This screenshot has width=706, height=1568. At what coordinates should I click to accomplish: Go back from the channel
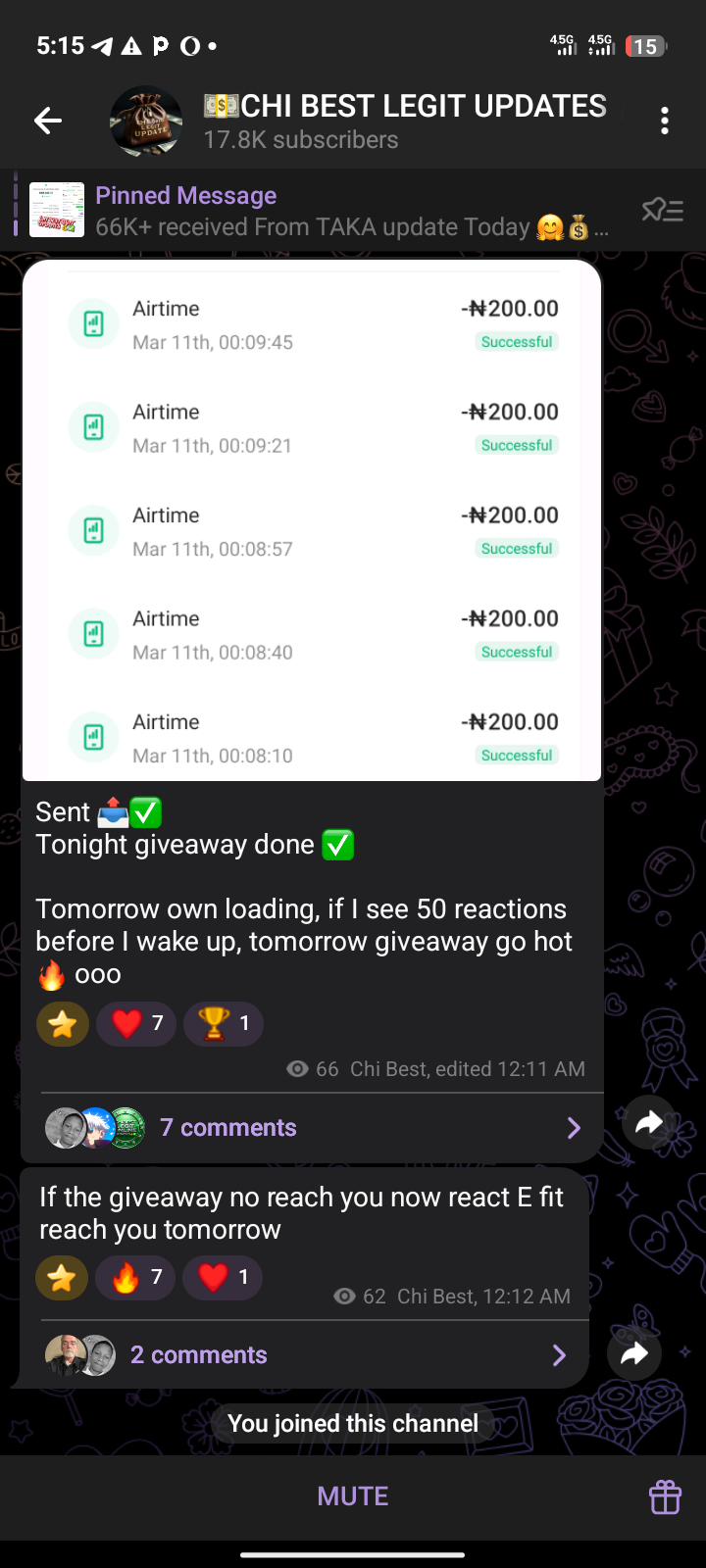(x=48, y=121)
